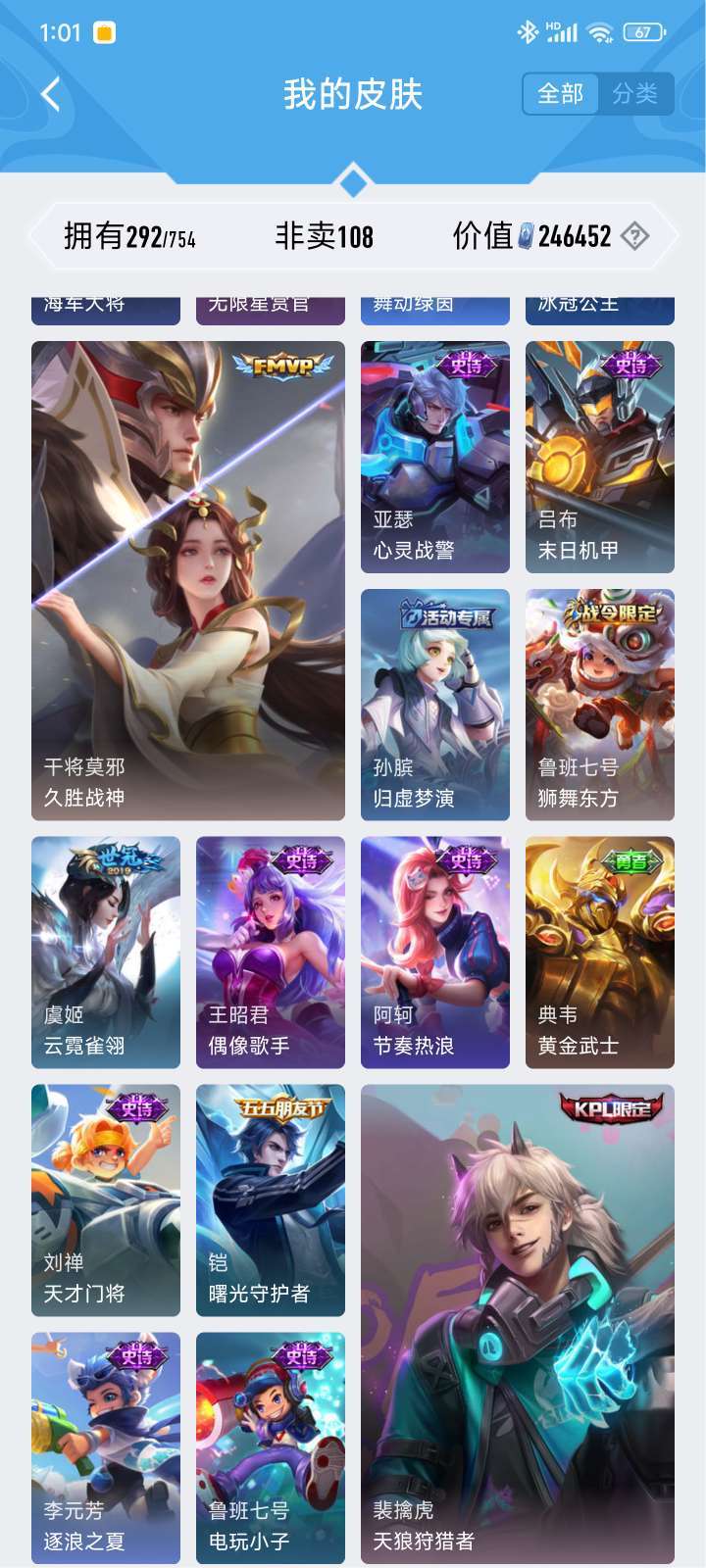View 虞姬 云霓雀翎 skin
The height and width of the screenshot is (1568, 706).
pyautogui.click(x=106, y=952)
